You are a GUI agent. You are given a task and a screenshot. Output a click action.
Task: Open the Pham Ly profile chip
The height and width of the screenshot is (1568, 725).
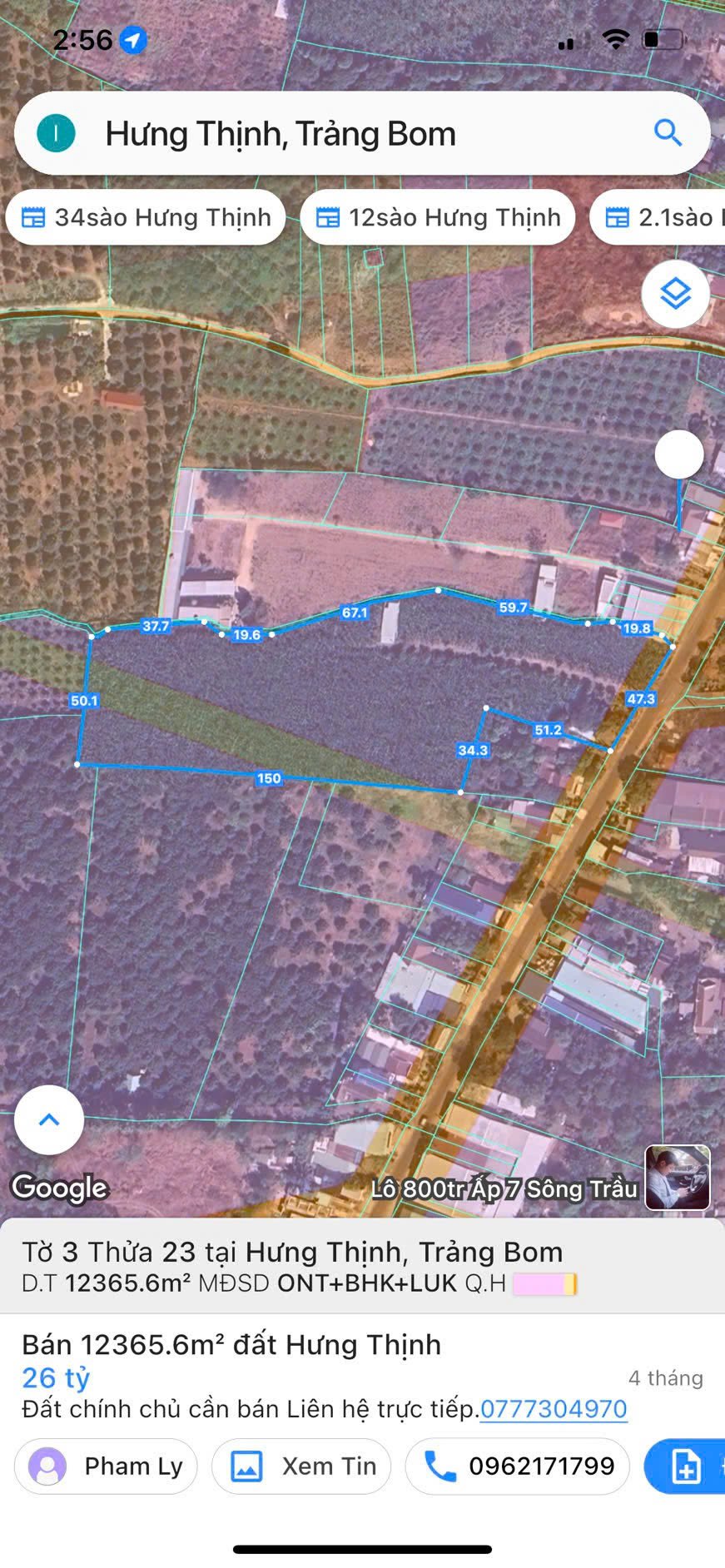pyautogui.click(x=106, y=1466)
